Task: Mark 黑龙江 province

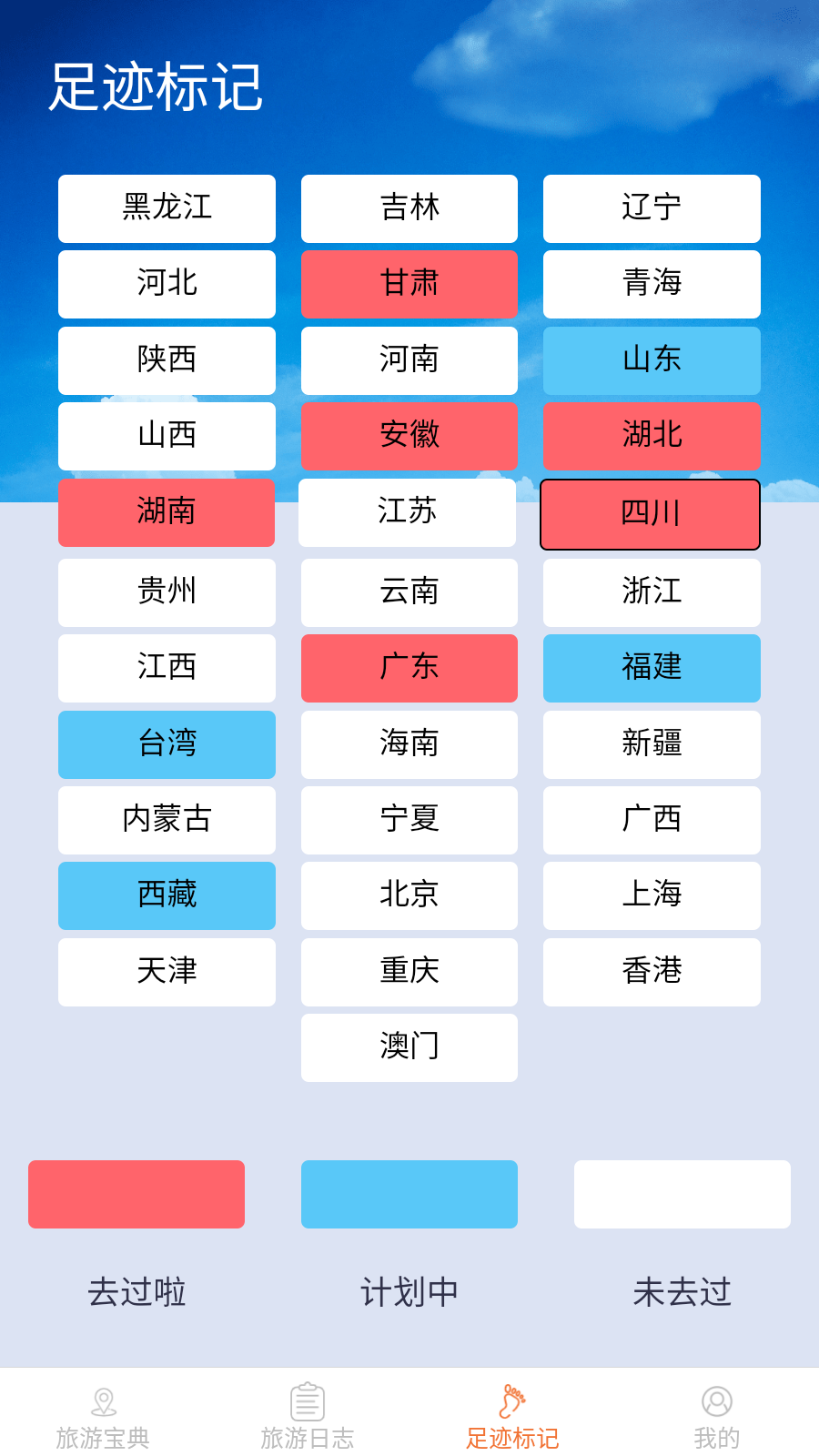Action: (167, 208)
